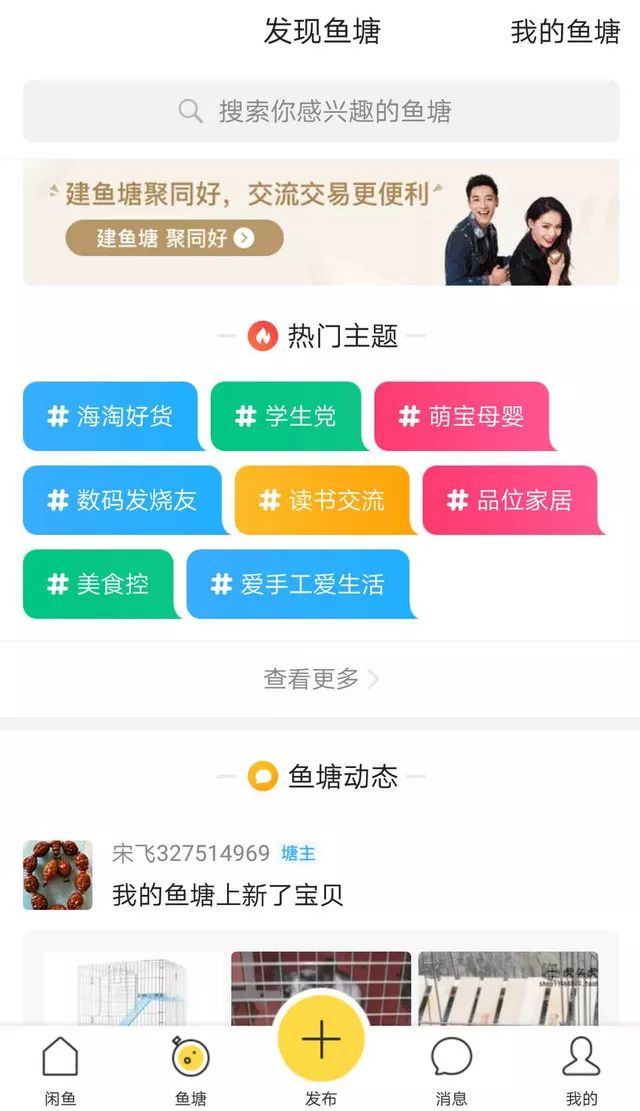Select the 学生党 topic chip
Image resolution: width=640 pixels, height=1111 pixels.
click(x=286, y=416)
